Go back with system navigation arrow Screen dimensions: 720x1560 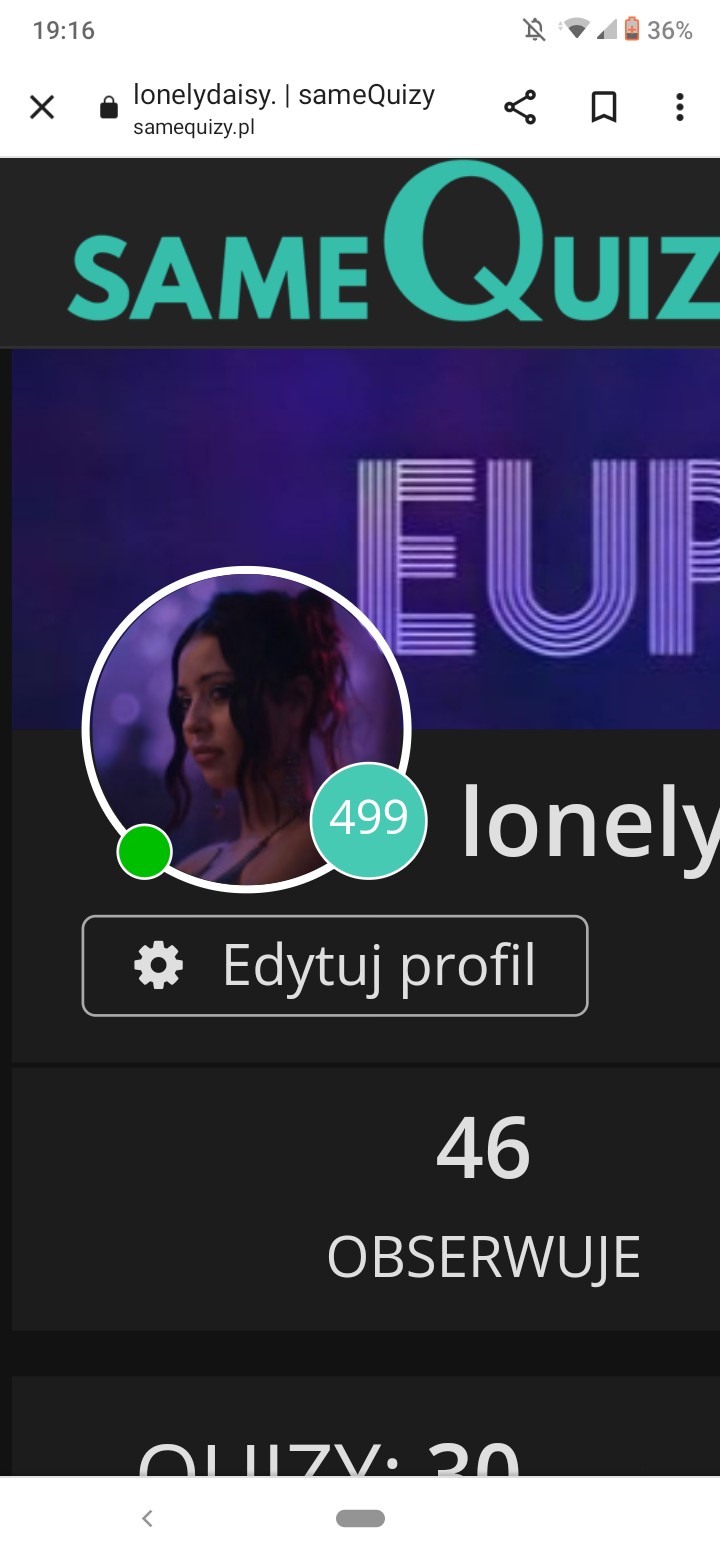tap(147, 1518)
